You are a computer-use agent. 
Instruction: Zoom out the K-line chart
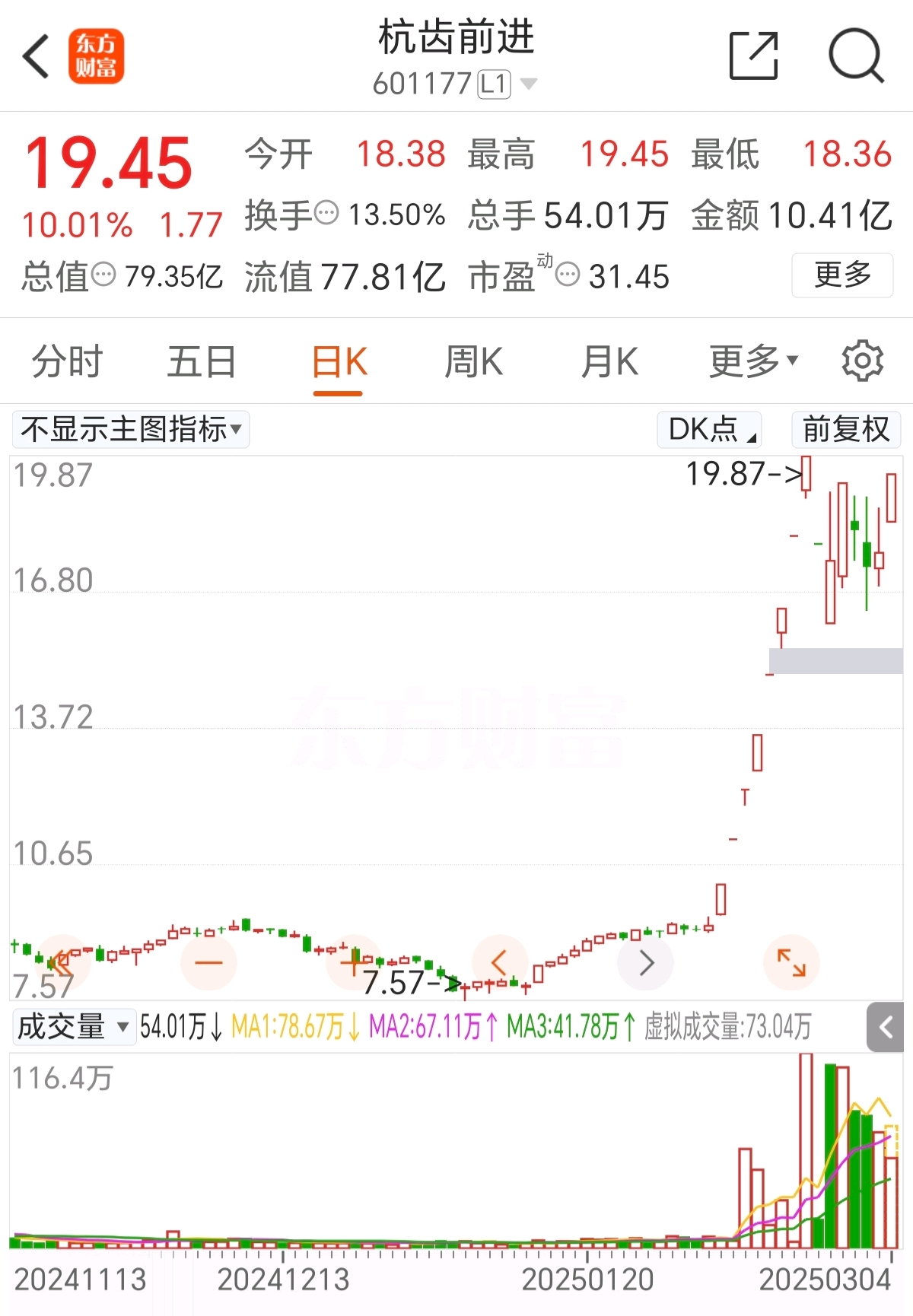tap(208, 963)
